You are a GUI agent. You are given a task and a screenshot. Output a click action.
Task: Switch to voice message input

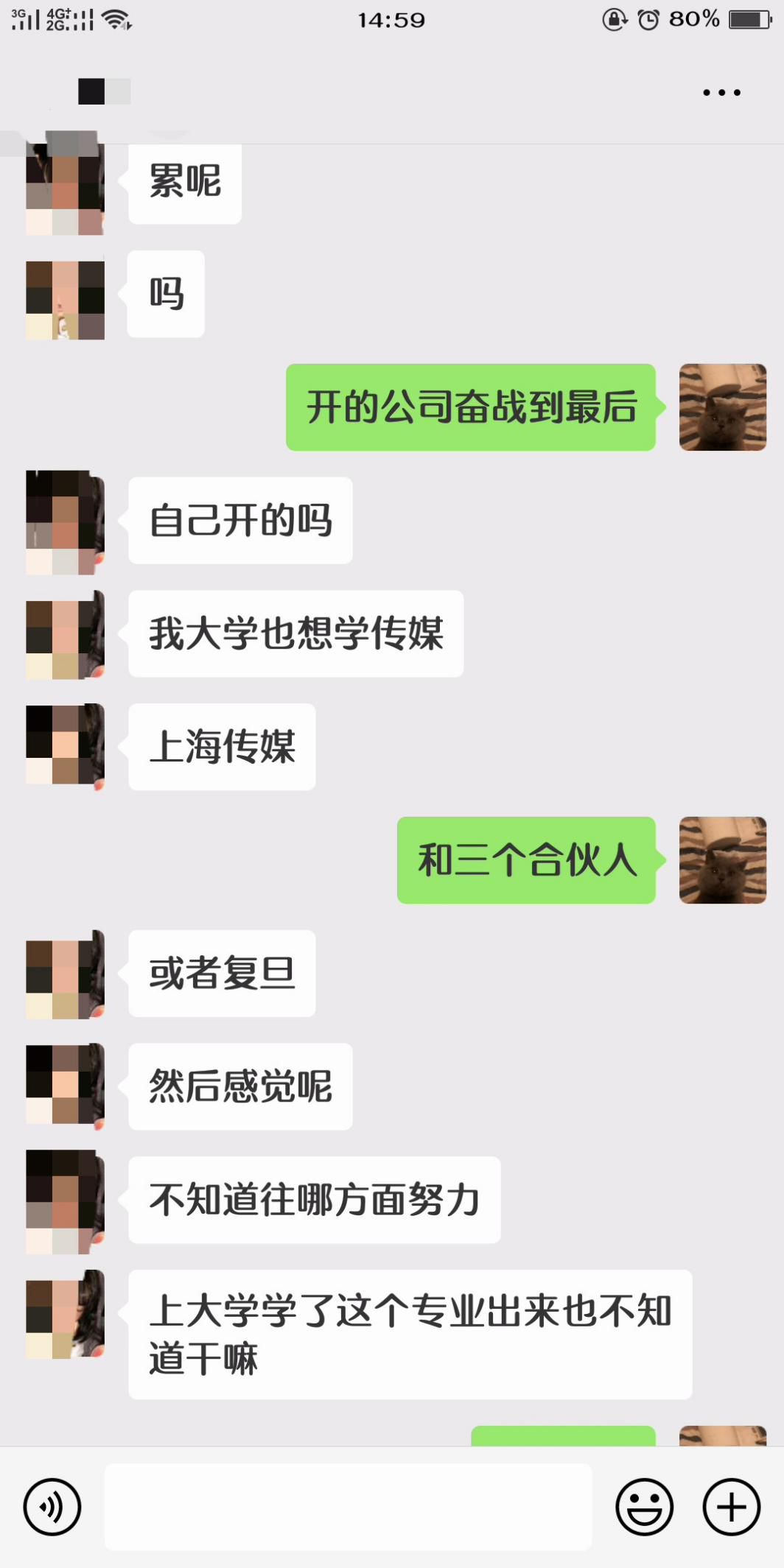click(x=52, y=1507)
